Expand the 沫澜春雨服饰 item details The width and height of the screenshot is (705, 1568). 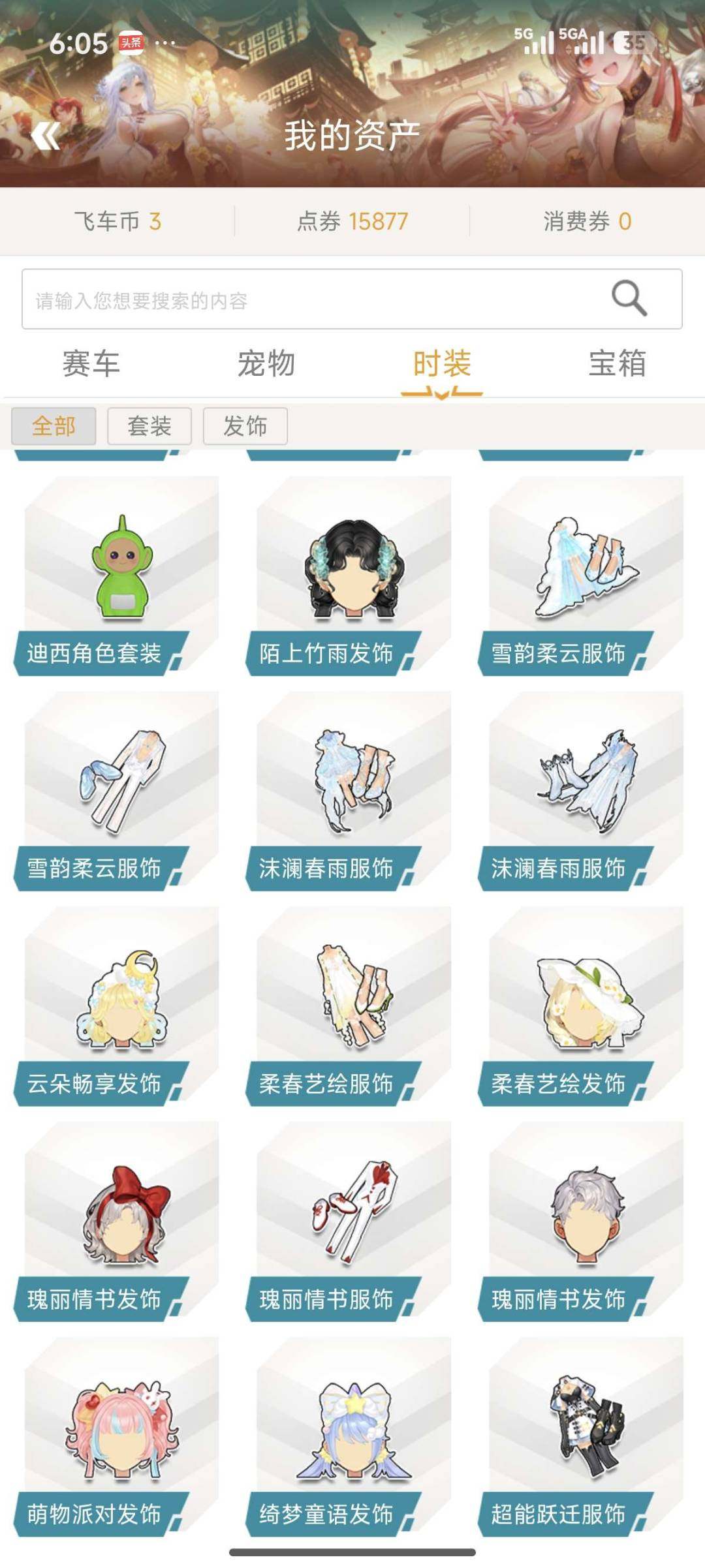coord(352,790)
